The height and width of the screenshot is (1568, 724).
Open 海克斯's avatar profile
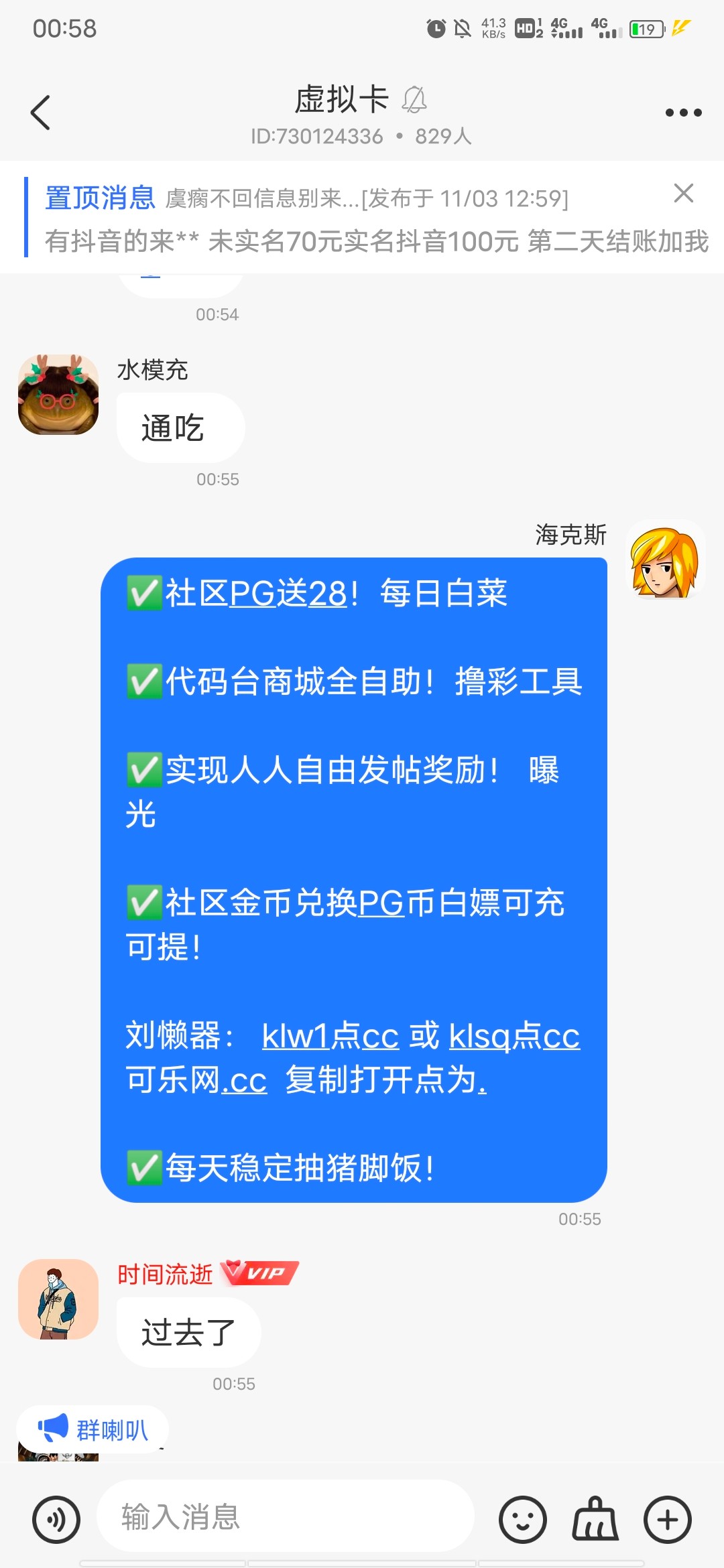coord(665,560)
